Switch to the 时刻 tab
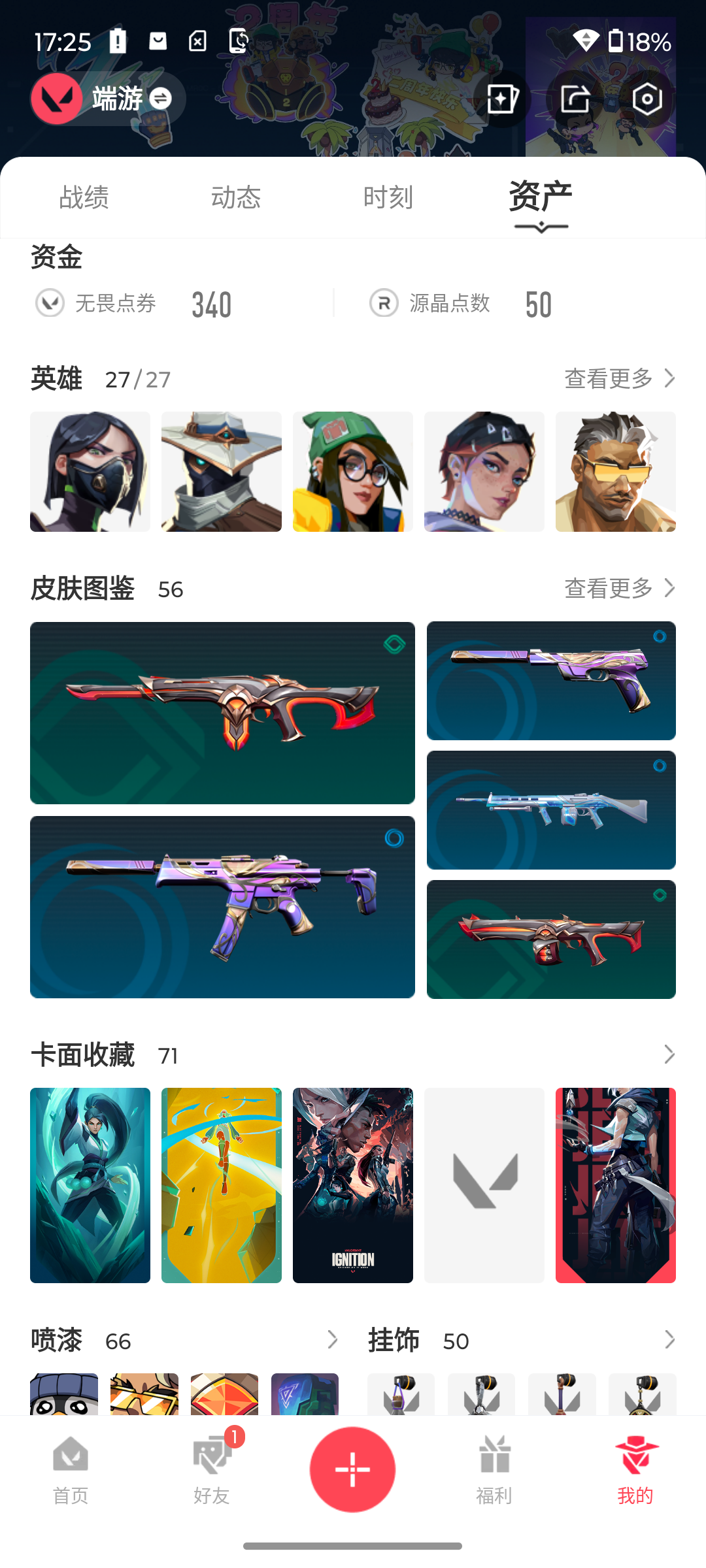706x1568 pixels. (388, 197)
